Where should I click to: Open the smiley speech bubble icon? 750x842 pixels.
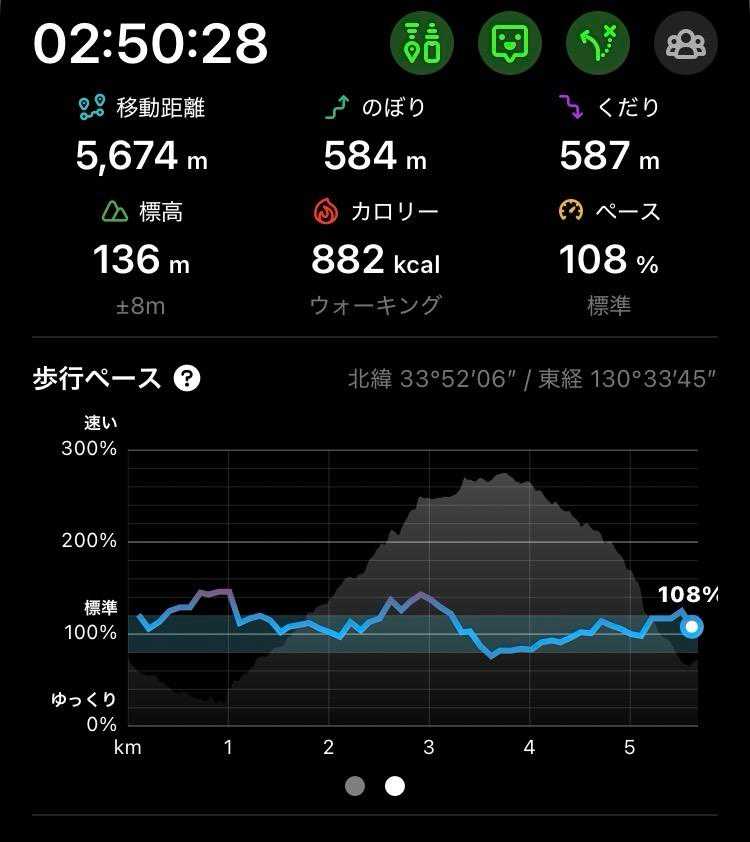tap(509, 43)
